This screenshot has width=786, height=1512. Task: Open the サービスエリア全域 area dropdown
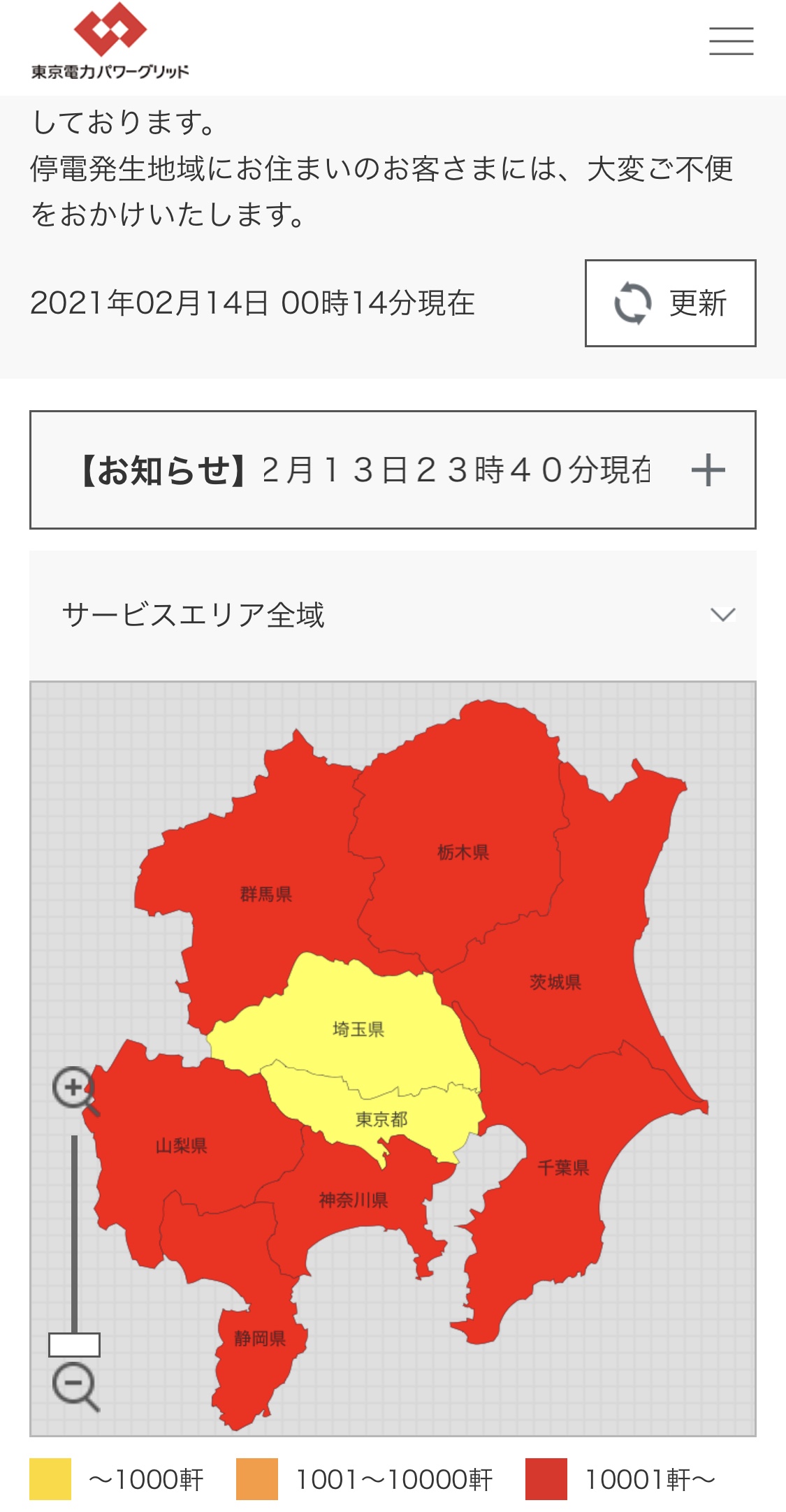coord(393,615)
